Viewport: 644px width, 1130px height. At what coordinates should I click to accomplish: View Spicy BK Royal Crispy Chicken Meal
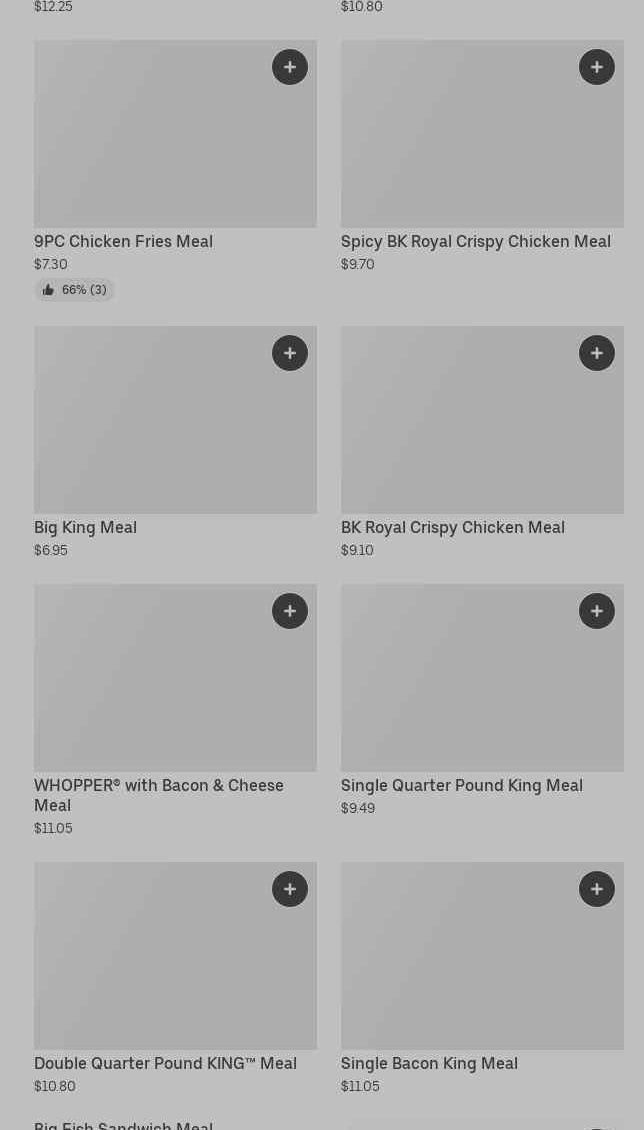click(x=475, y=242)
